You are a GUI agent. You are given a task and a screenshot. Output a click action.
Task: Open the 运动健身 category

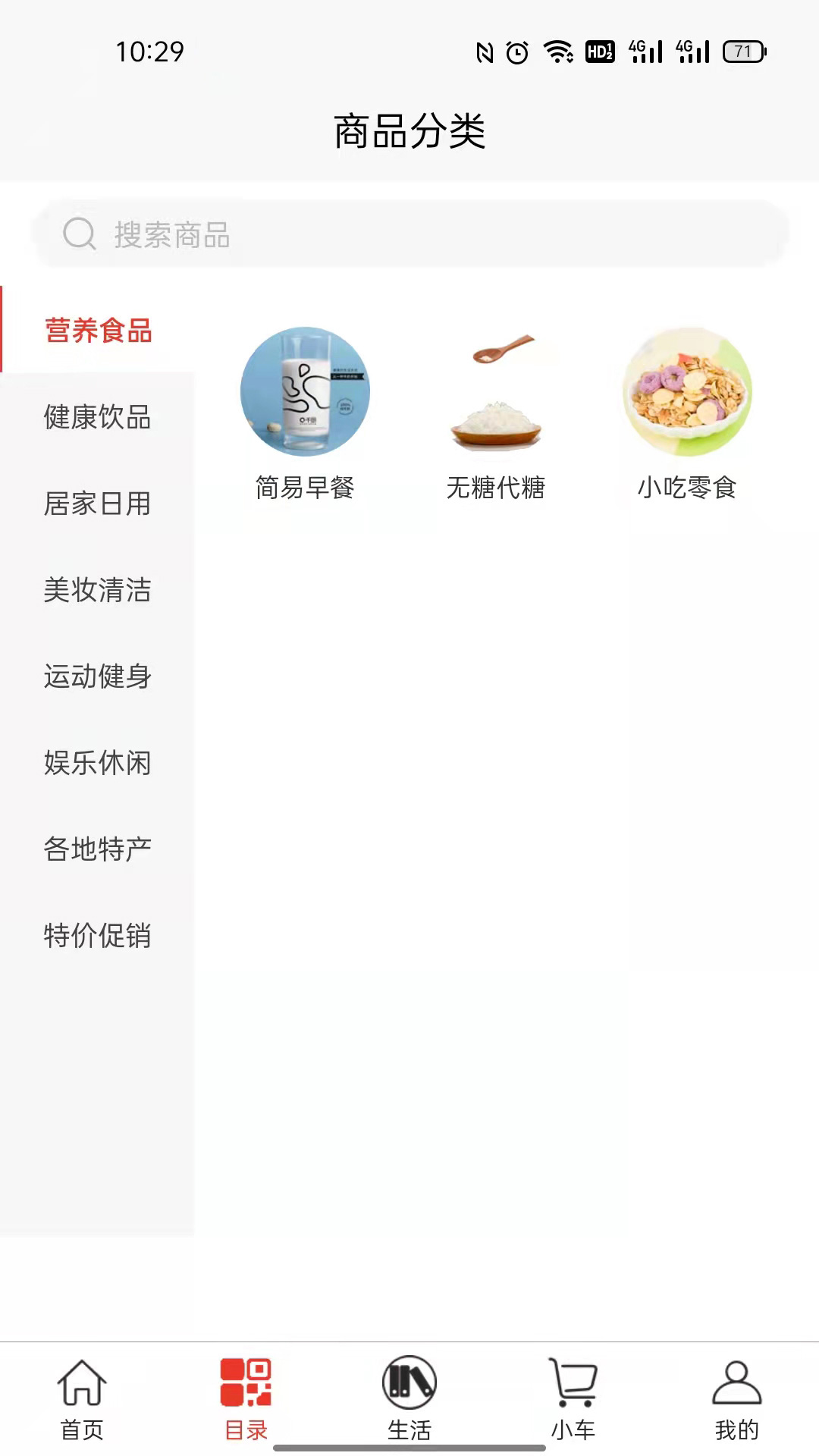coord(99,677)
